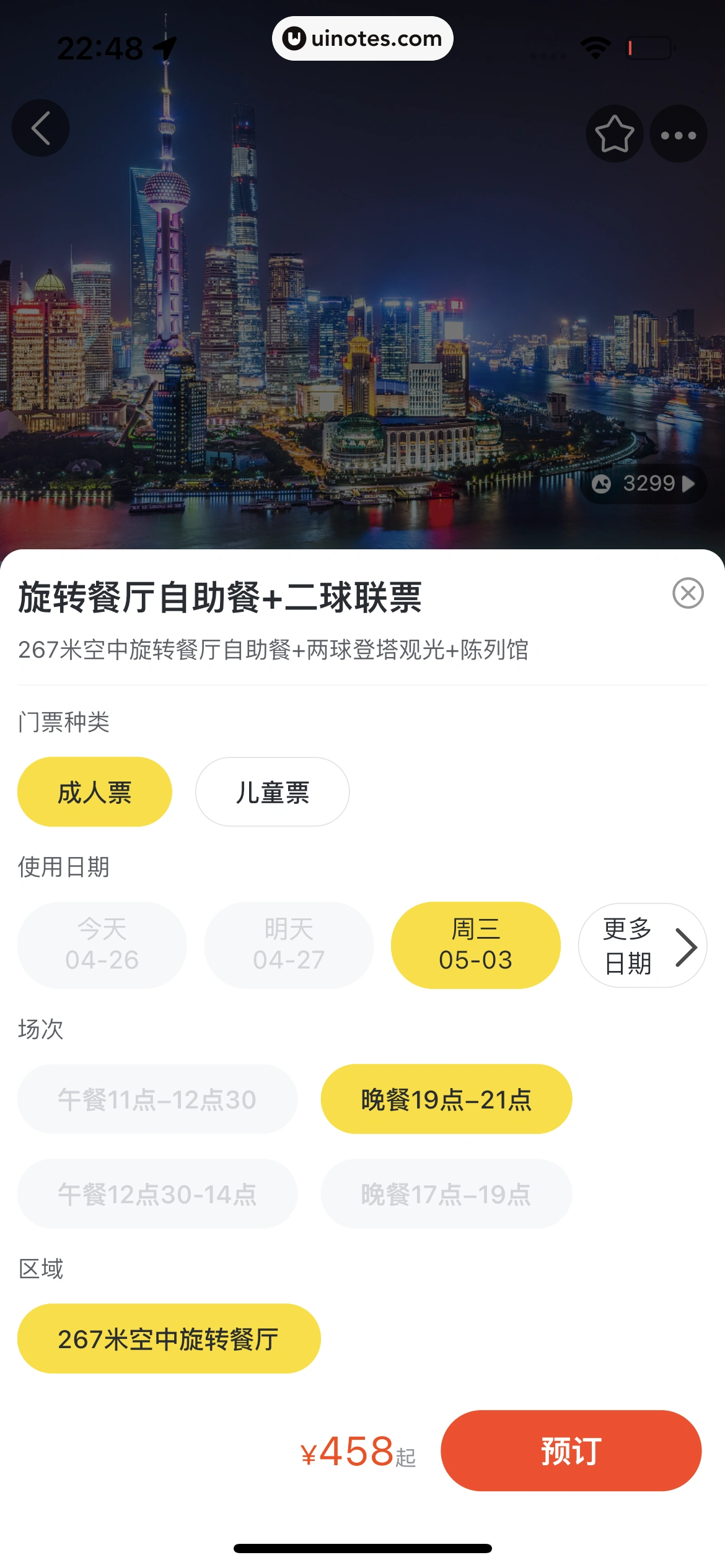725x1568 pixels.
Task: Open the 3299 photo gallery
Action: [x=643, y=484]
